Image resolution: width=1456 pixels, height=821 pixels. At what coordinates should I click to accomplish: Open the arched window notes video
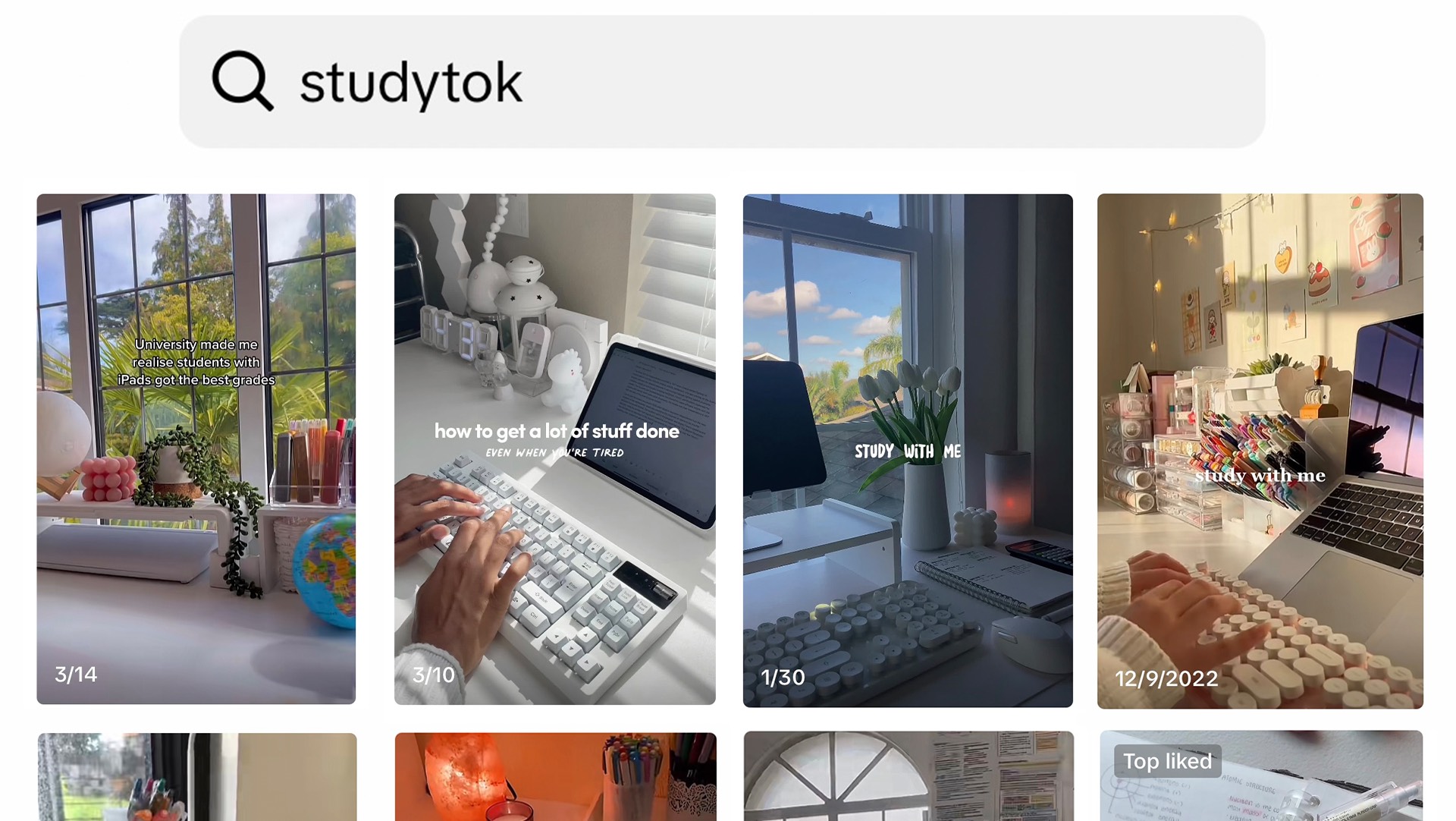(x=908, y=778)
